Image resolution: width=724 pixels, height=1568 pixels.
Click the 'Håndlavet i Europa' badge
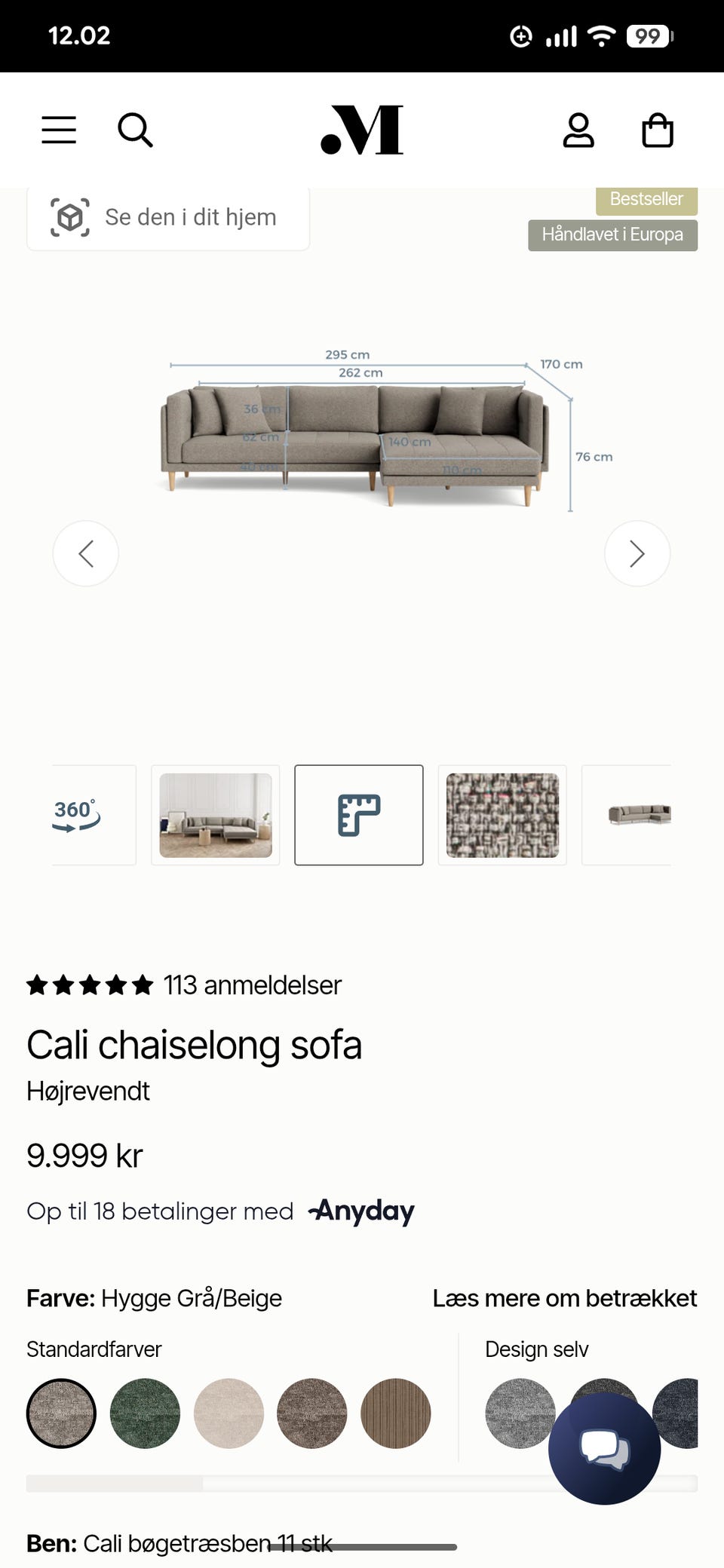tap(612, 234)
